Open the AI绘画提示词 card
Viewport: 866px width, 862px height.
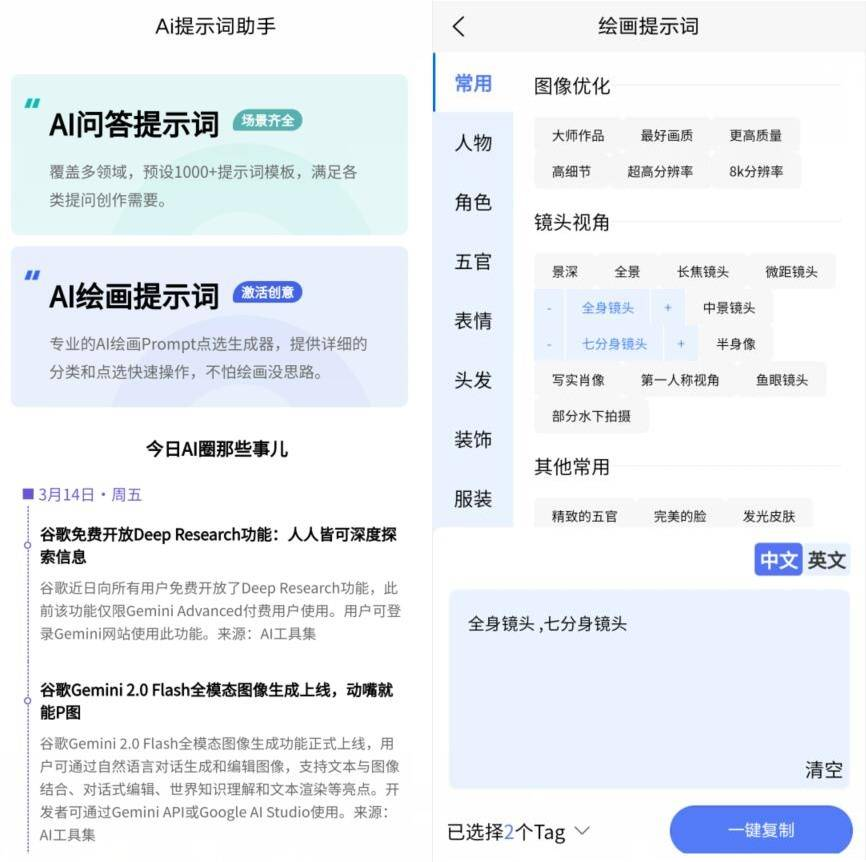[x=209, y=326]
